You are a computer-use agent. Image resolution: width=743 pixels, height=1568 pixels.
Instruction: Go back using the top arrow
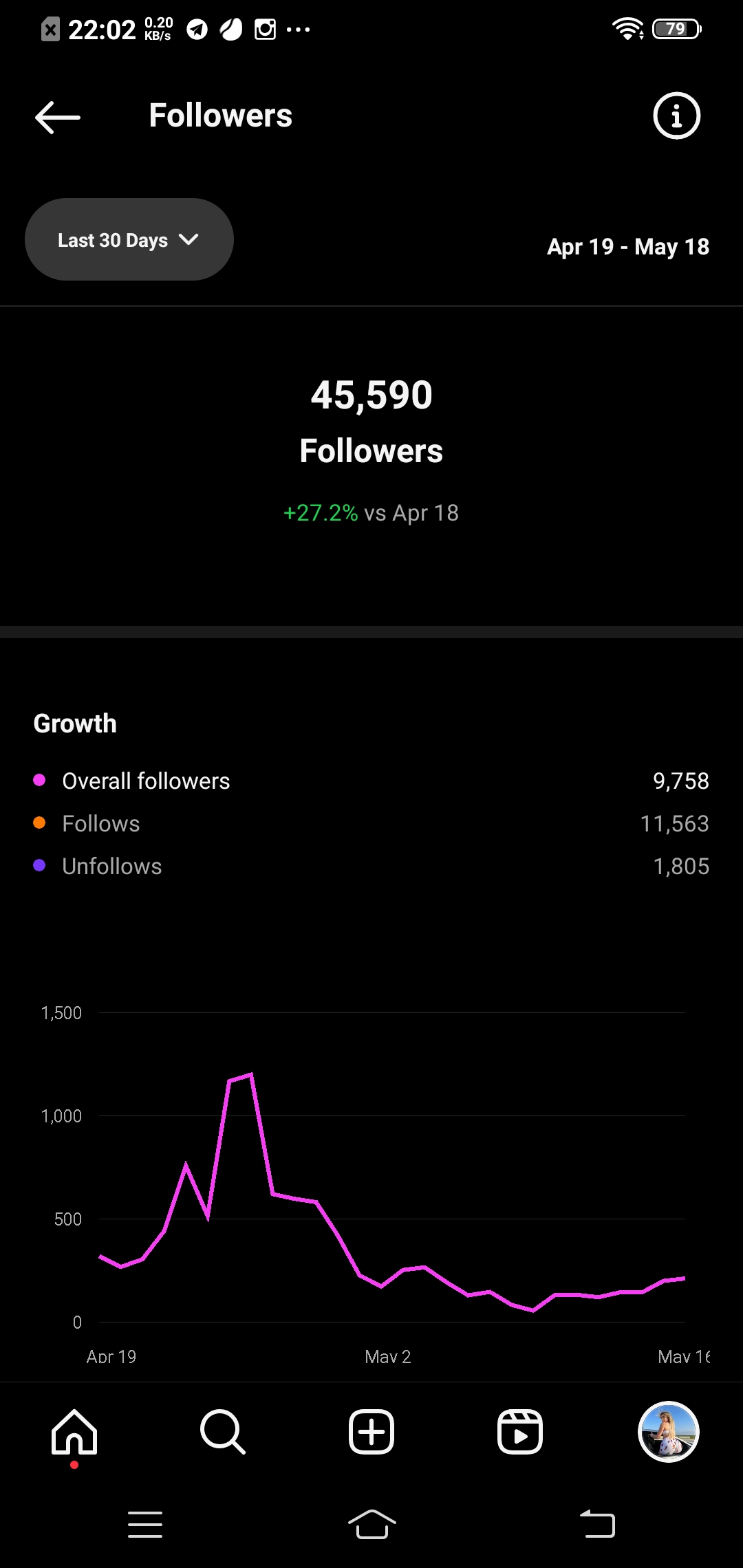click(x=58, y=117)
